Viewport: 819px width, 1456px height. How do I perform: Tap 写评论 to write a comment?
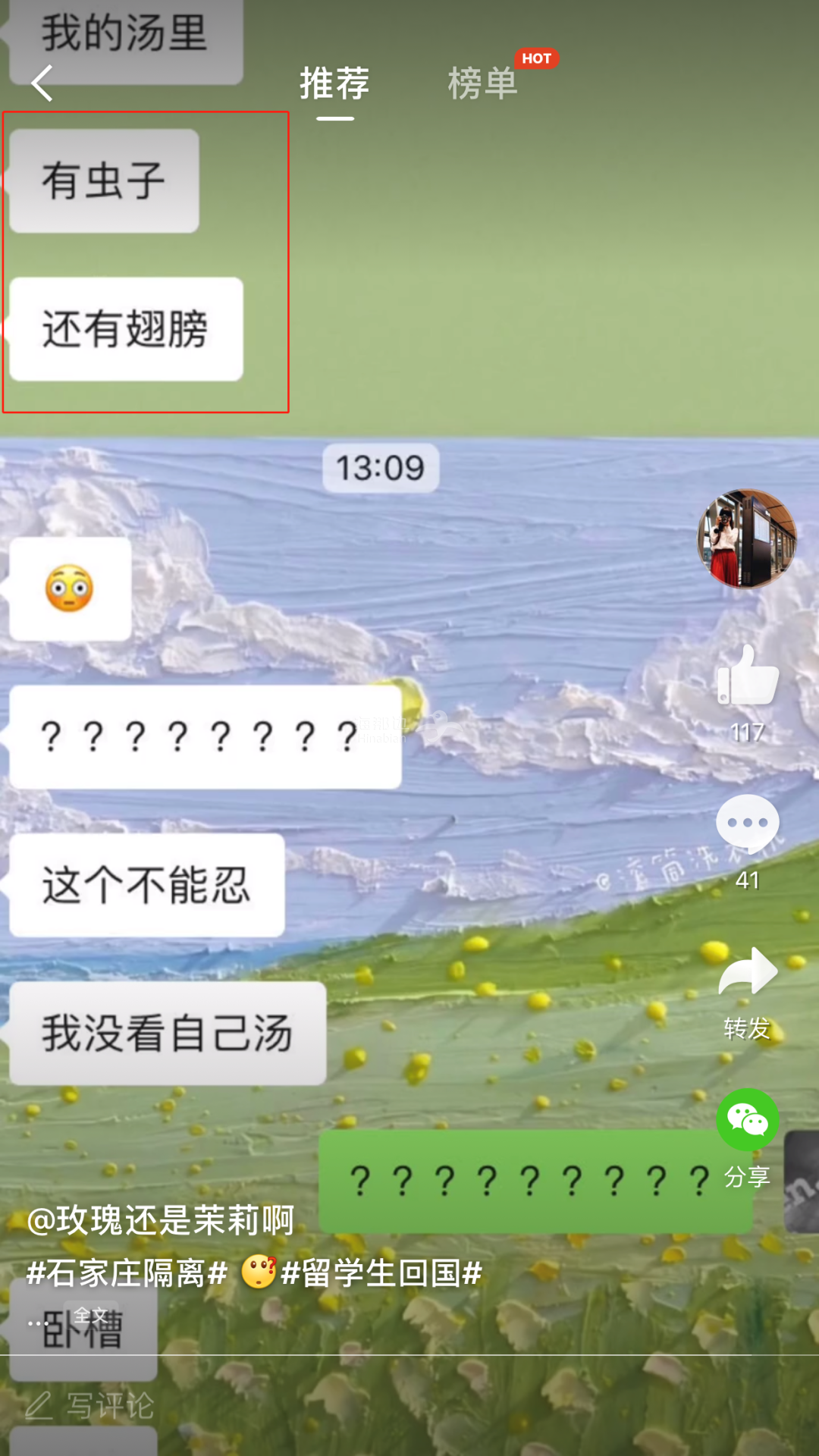coord(110,1406)
